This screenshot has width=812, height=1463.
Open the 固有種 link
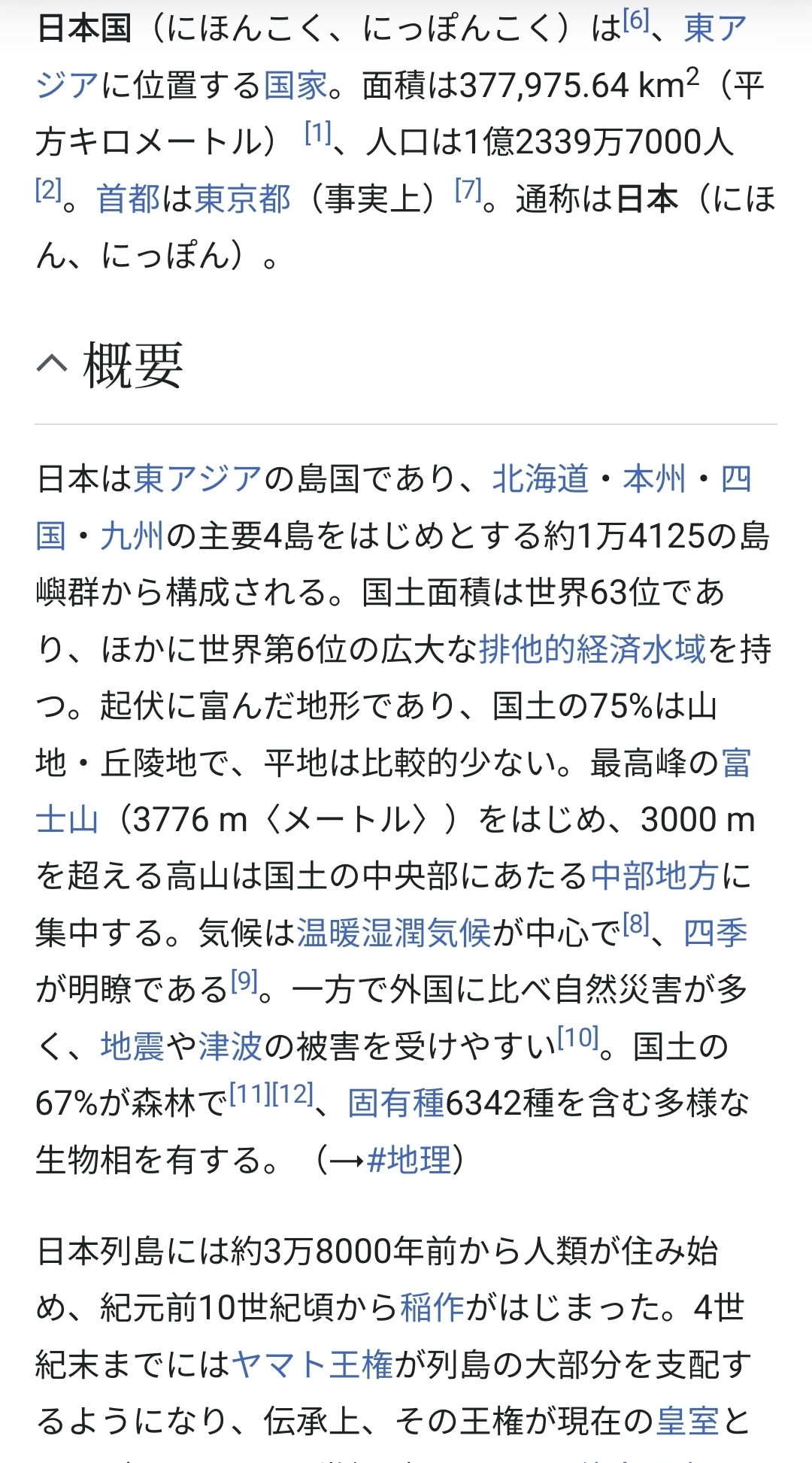pyautogui.click(x=395, y=1103)
